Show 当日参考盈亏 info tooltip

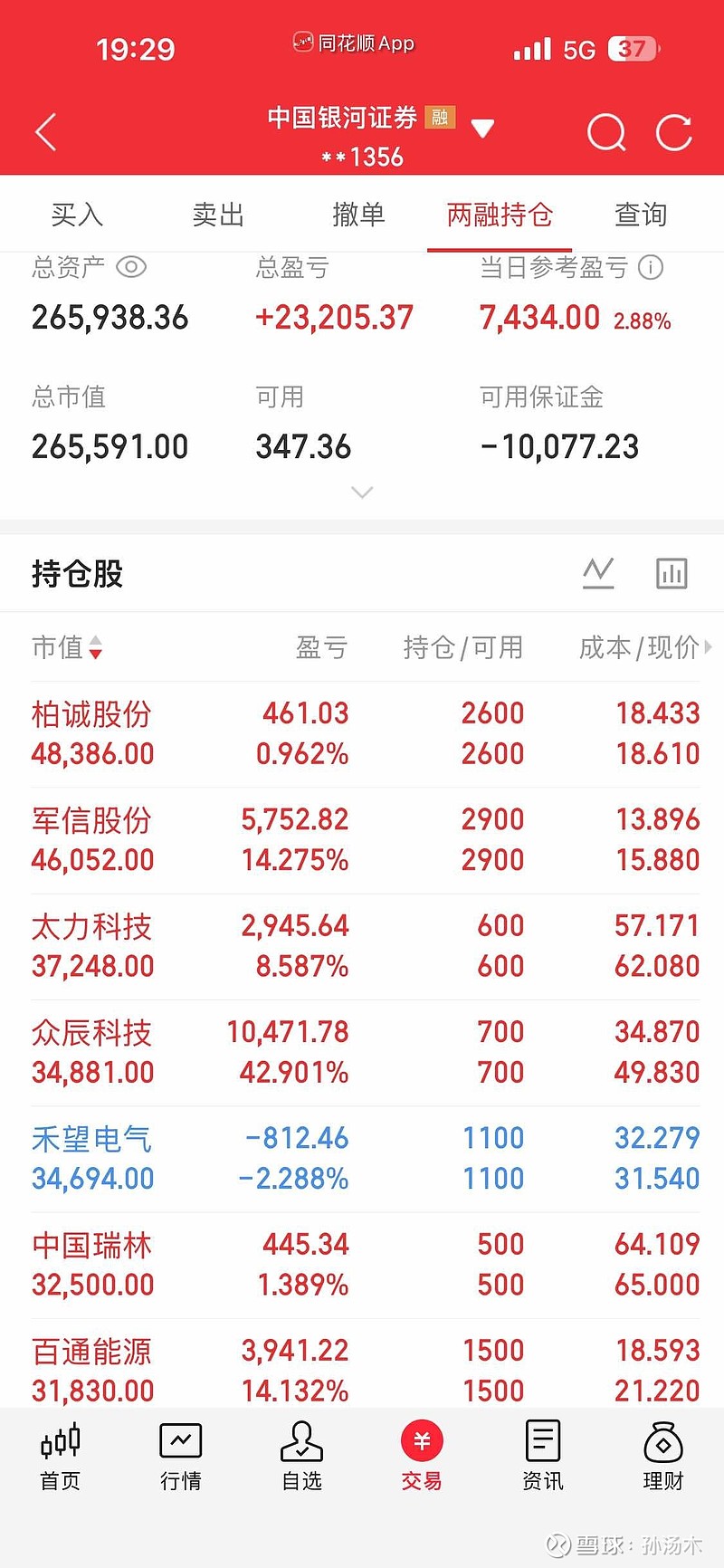click(x=651, y=267)
